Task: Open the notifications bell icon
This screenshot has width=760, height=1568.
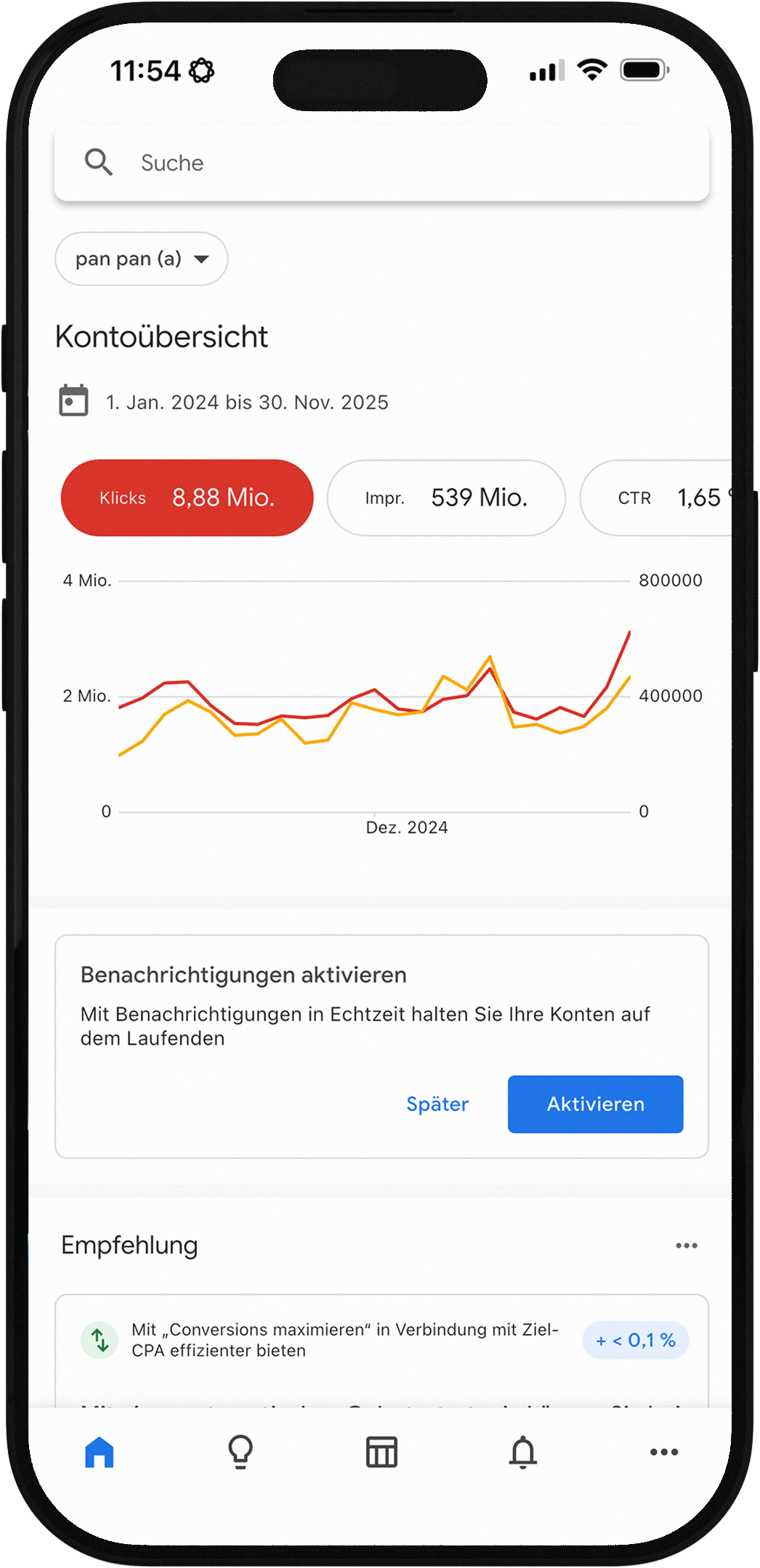Action: 522,1452
